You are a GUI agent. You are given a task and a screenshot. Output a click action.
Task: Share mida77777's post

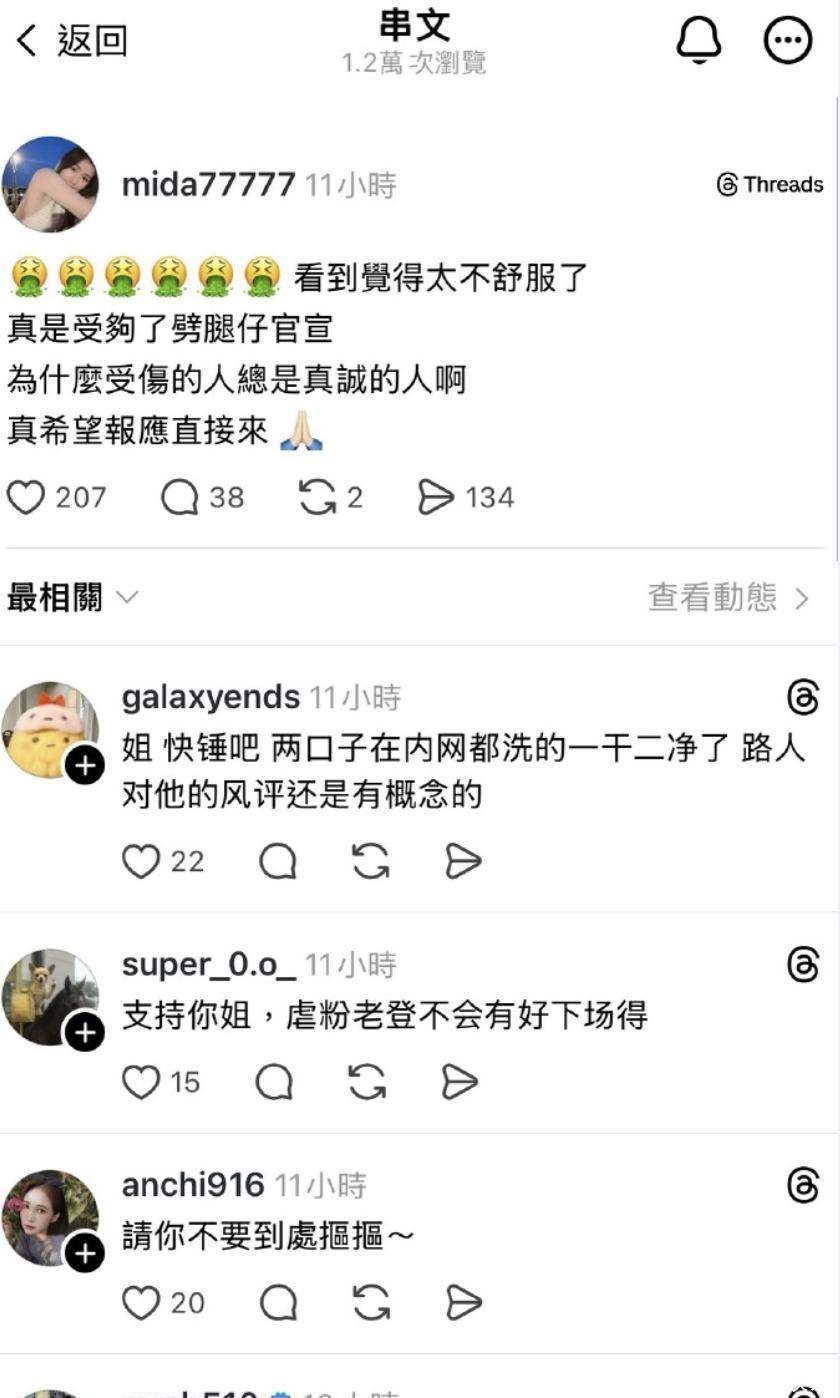436,498
